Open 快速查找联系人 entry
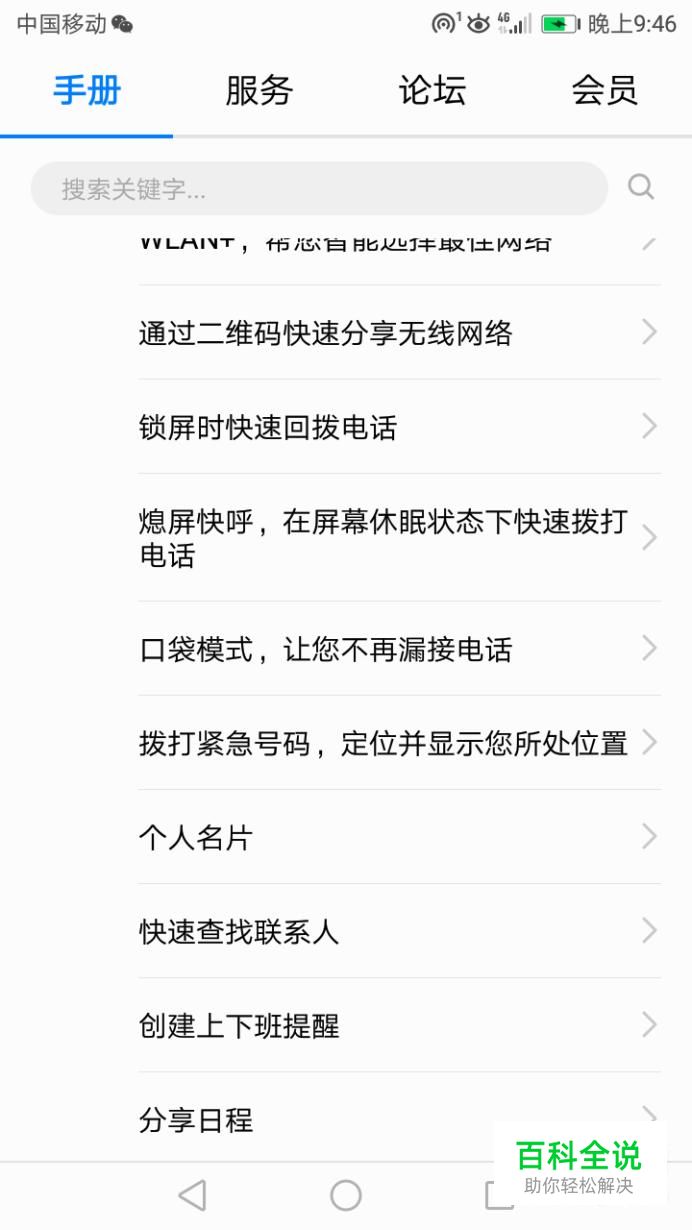 [399, 931]
